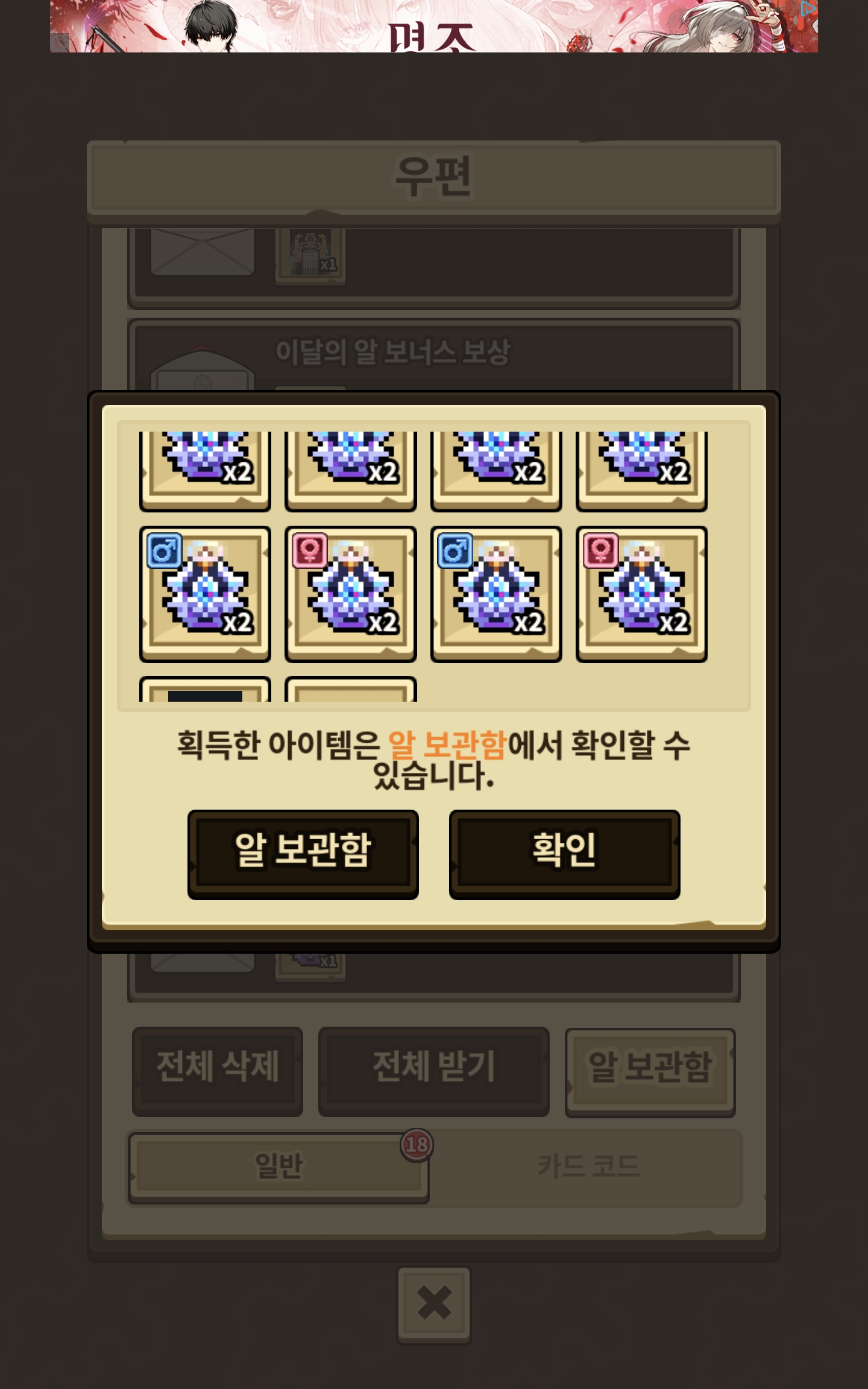Tap the 확인 button in the dialog
868x1389 pixels.
tap(564, 854)
